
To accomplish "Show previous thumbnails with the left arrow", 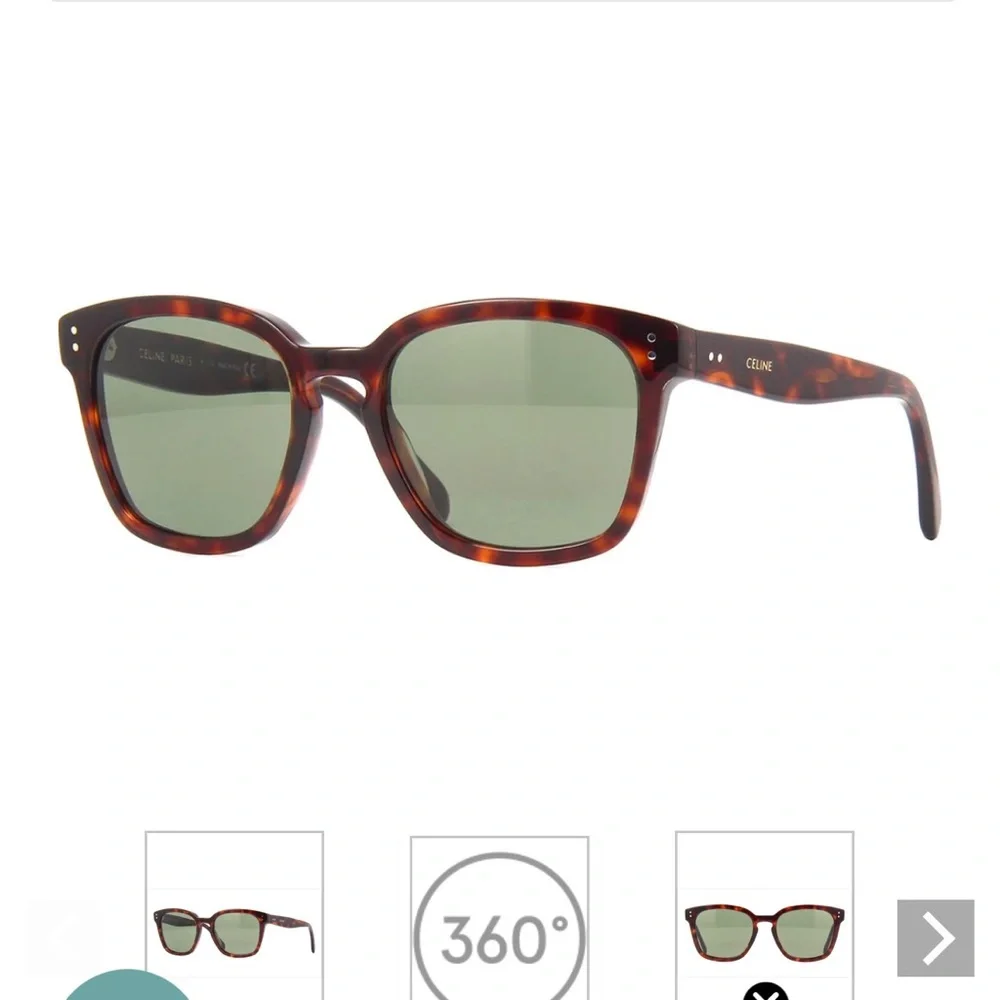I will pyautogui.click(x=65, y=937).
